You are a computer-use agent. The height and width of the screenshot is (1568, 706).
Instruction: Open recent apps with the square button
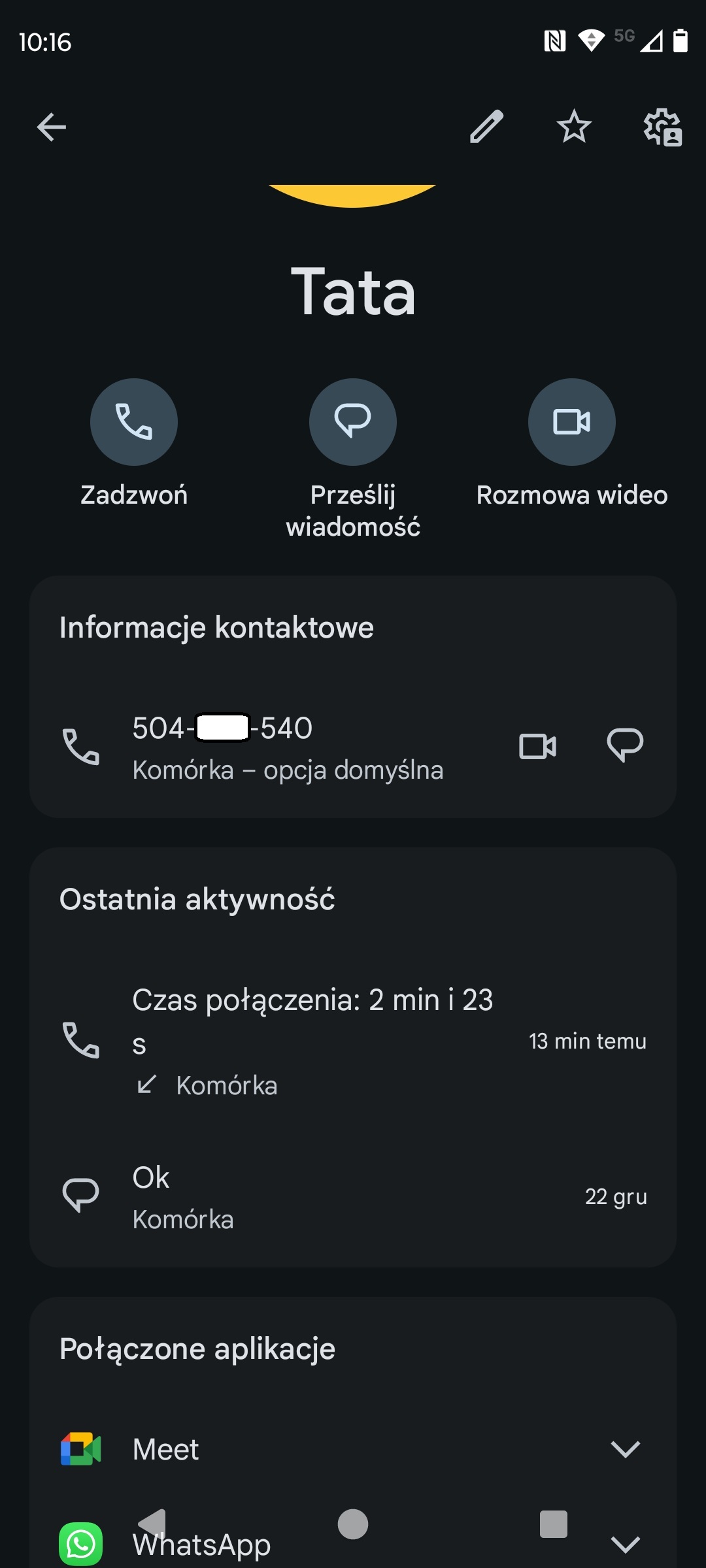554,1524
